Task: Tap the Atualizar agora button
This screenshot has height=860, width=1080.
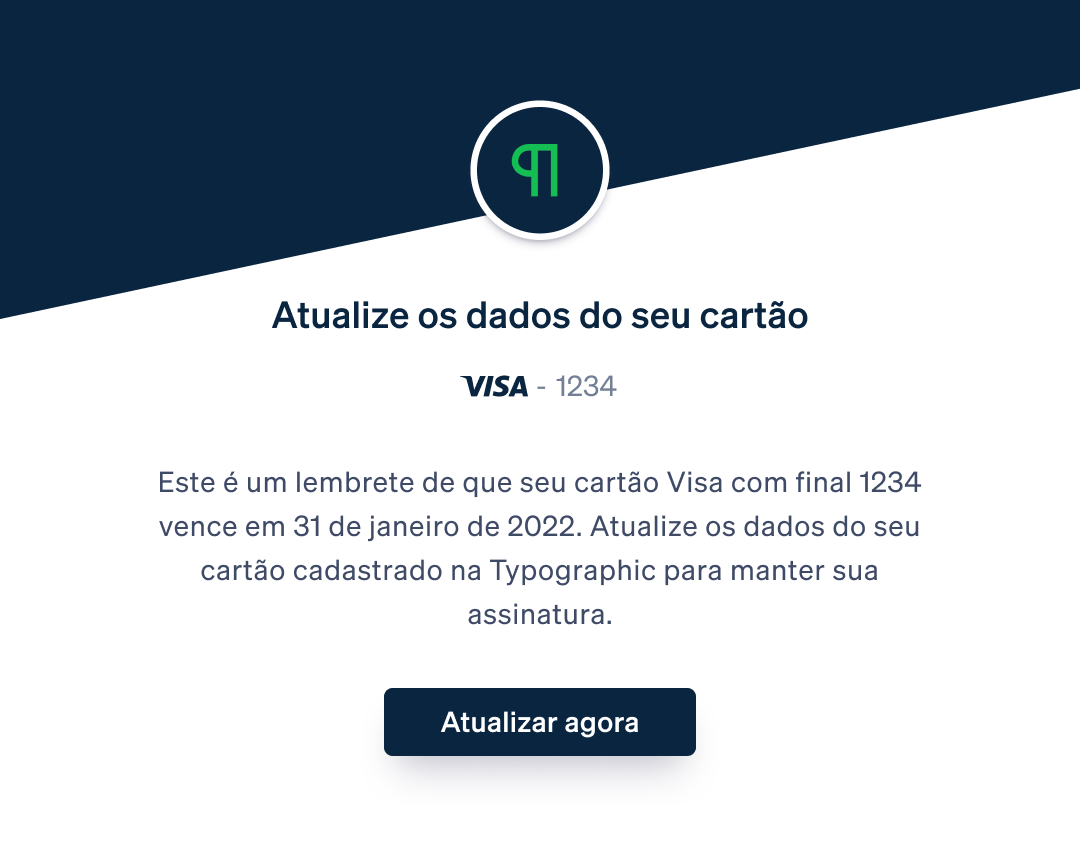Action: pyautogui.click(x=540, y=722)
